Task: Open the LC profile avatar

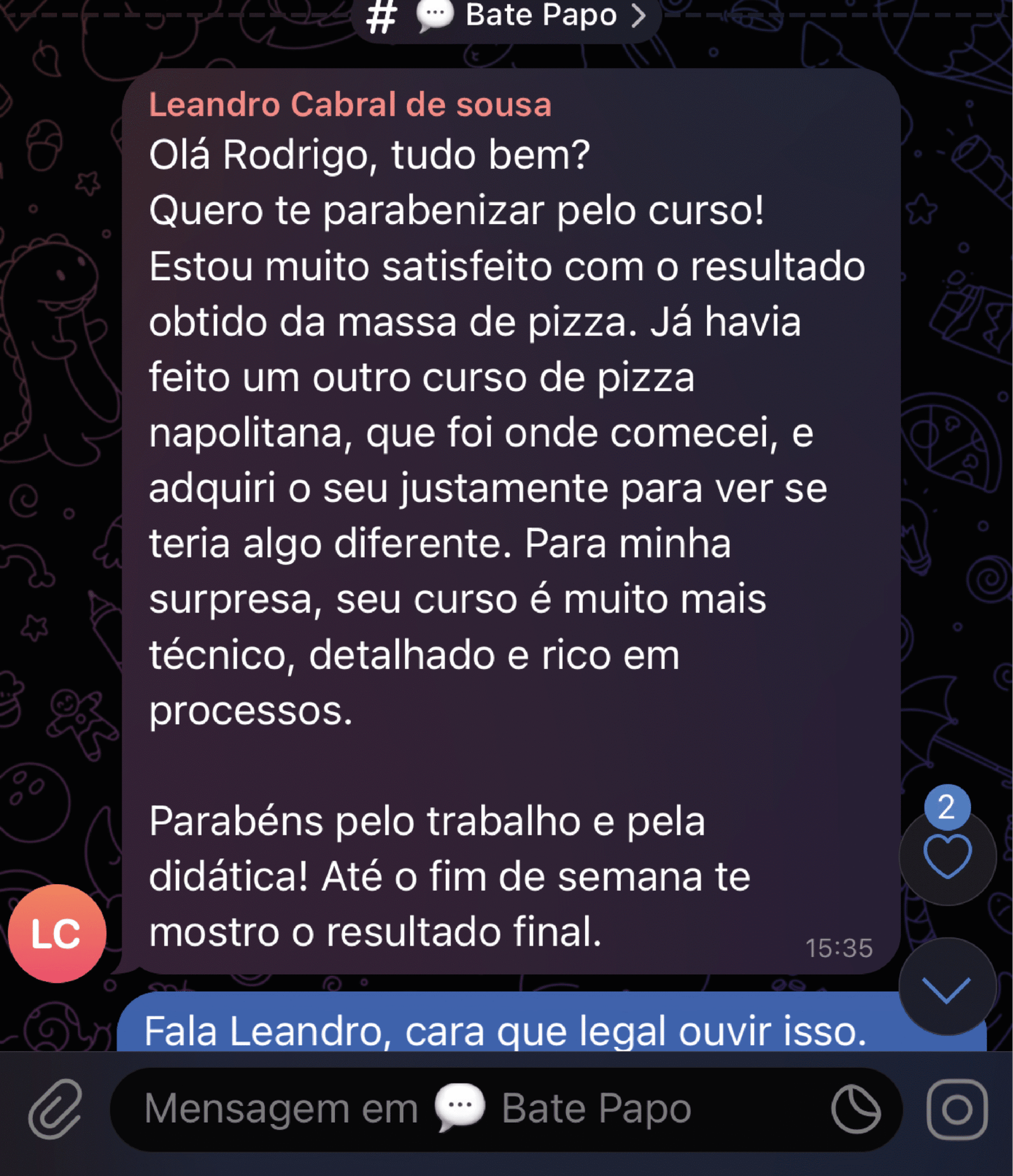Action: coord(57,933)
